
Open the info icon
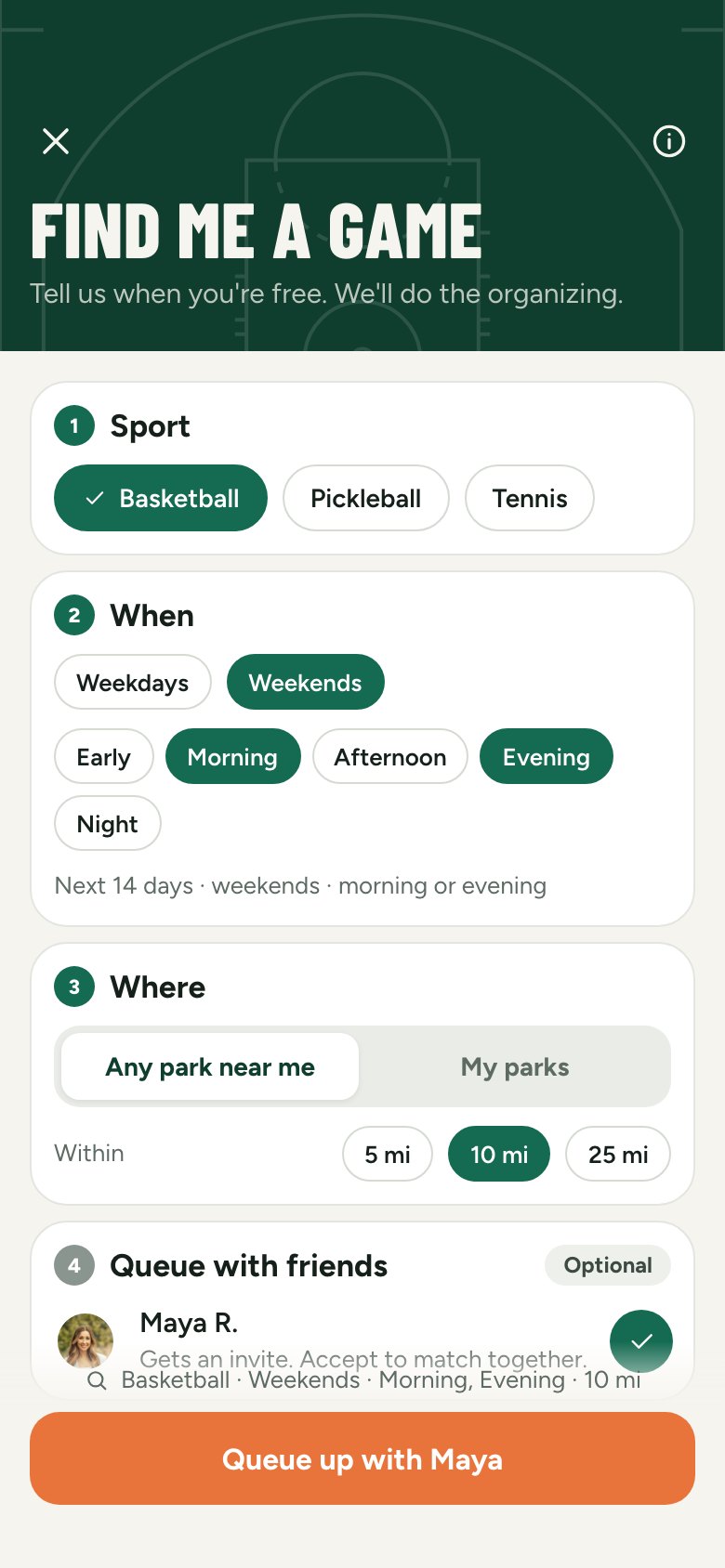669,141
